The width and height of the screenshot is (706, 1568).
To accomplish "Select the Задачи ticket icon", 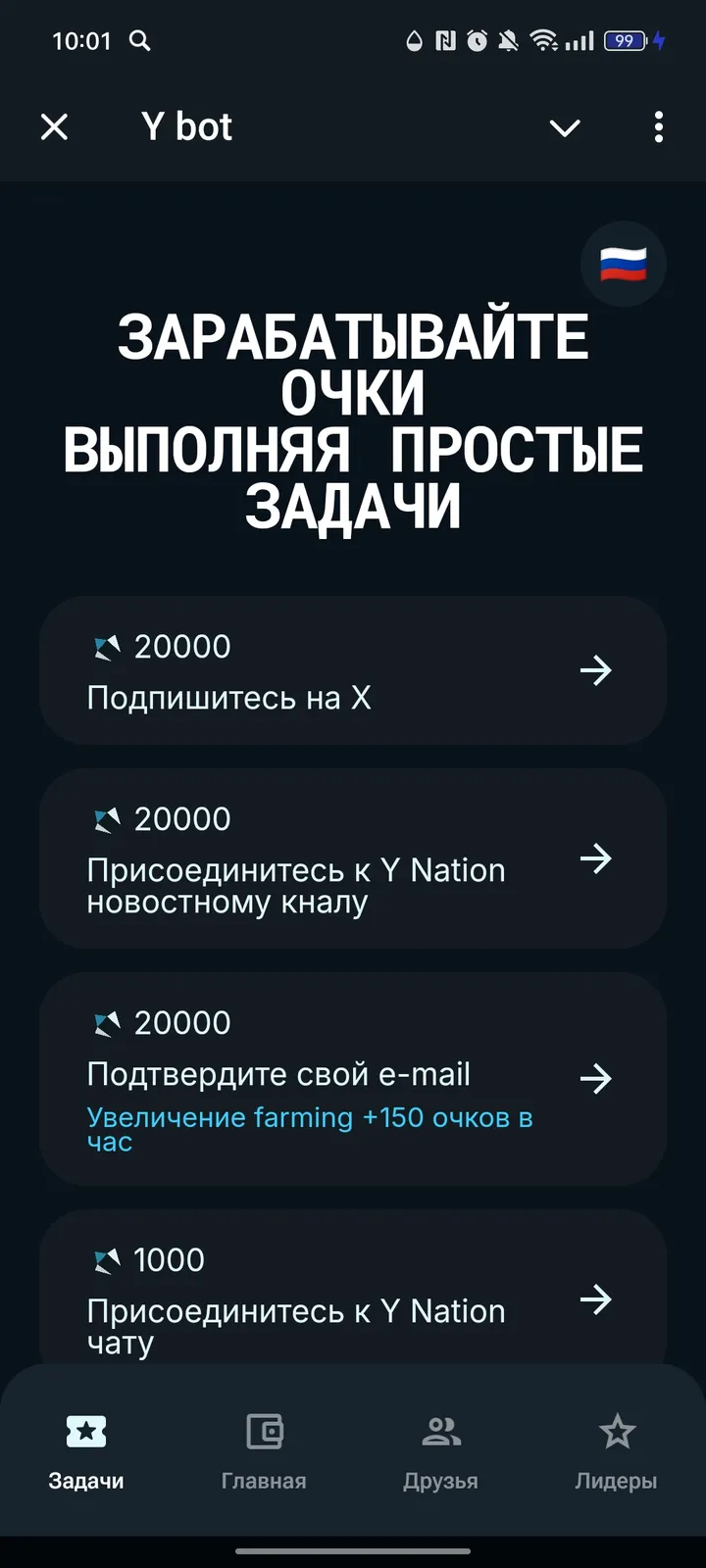I will coord(86,1431).
